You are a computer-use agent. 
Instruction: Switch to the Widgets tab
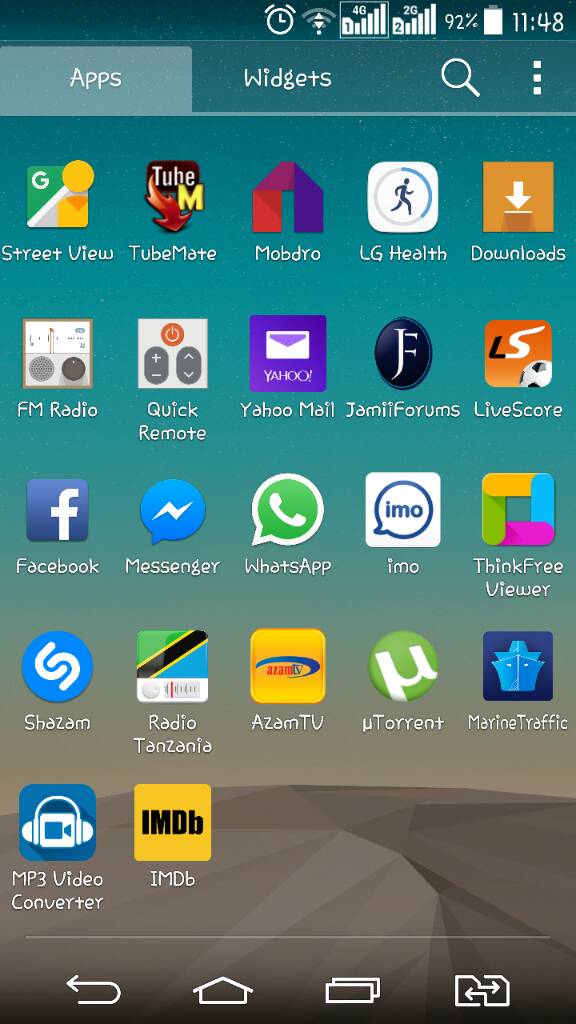pos(287,78)
